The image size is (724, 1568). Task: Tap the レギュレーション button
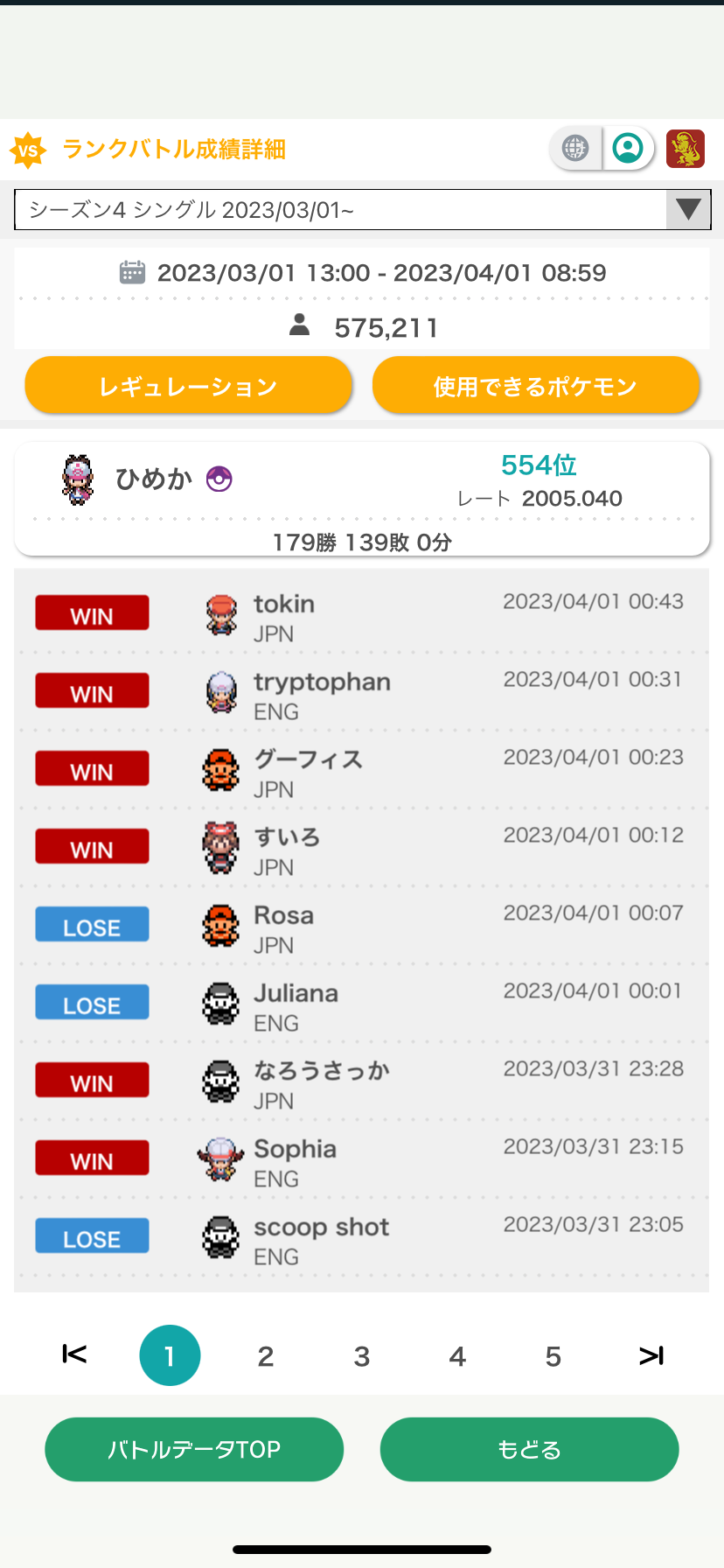188,386
